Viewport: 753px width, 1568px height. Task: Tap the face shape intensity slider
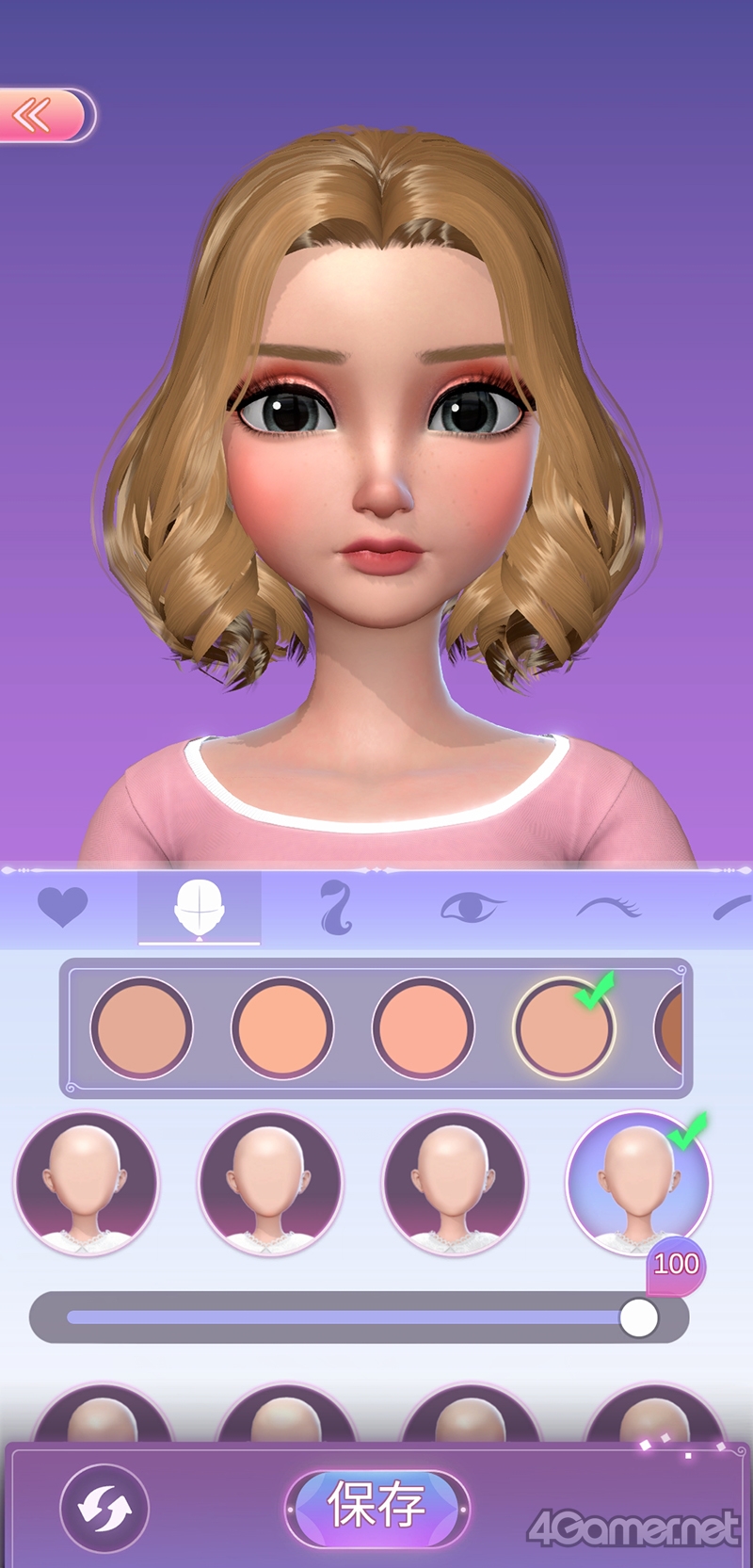click(358, 1317)
